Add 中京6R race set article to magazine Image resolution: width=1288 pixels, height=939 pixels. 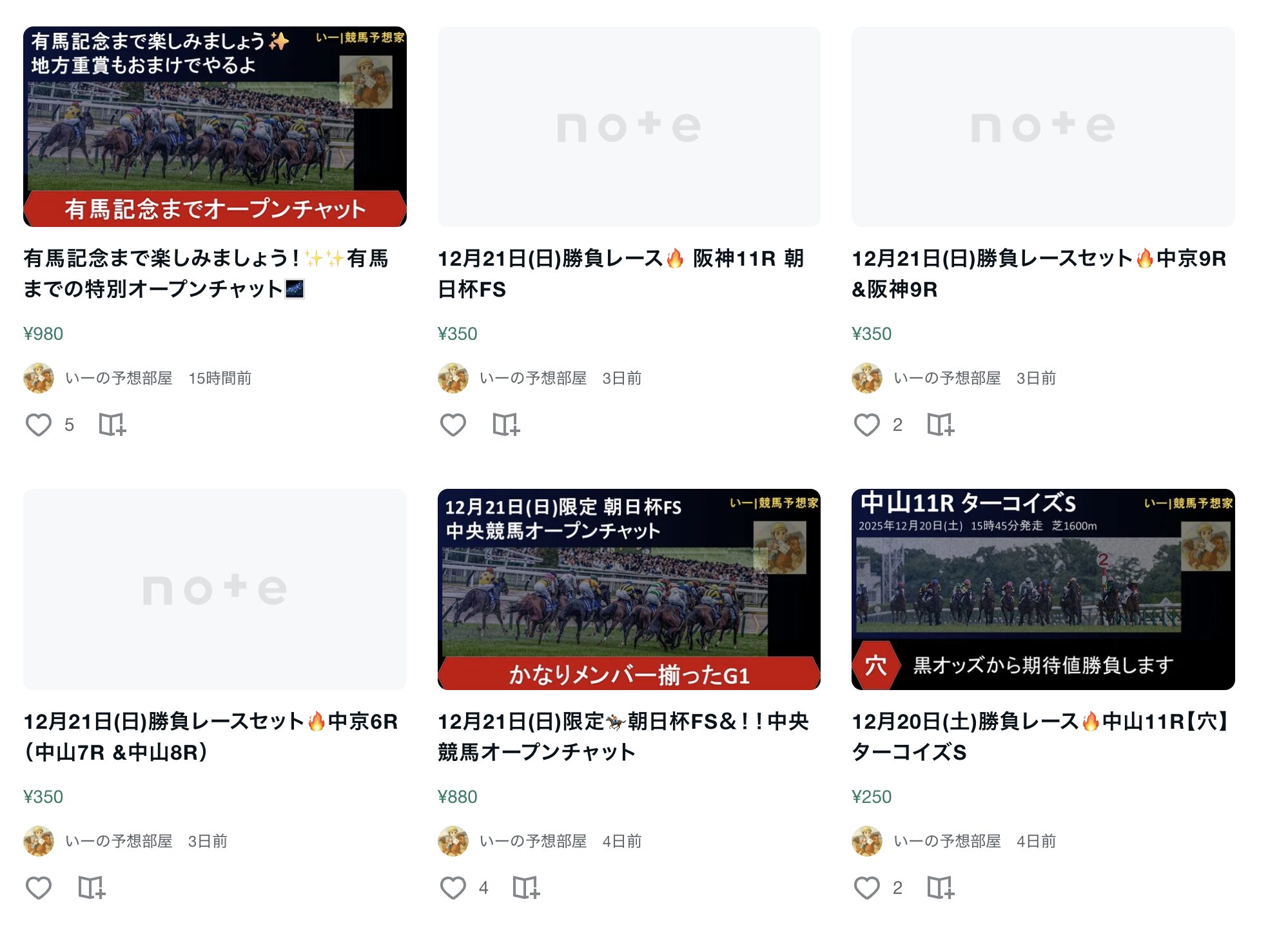(x=92, y=888)
